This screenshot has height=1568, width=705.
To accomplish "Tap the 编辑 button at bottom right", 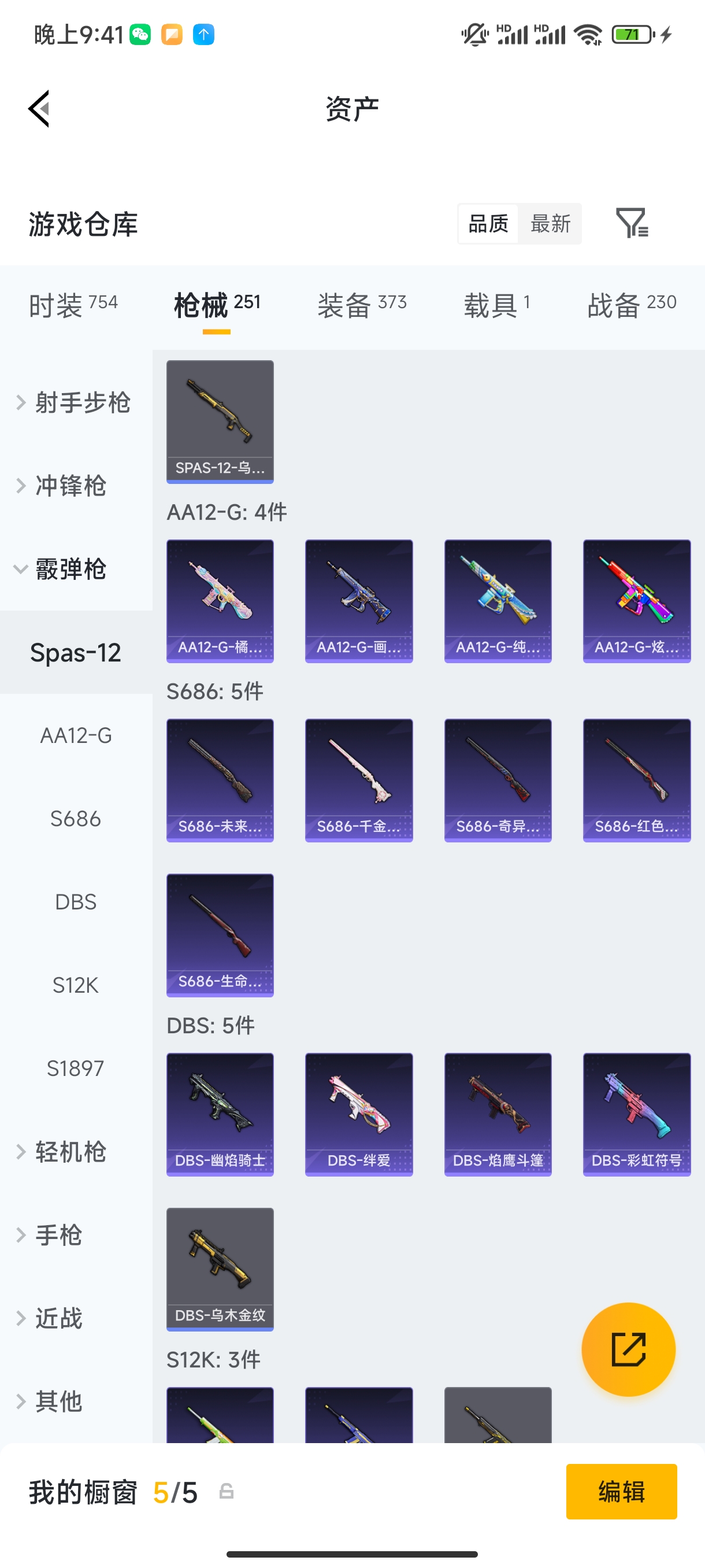I will point(621,1492).
